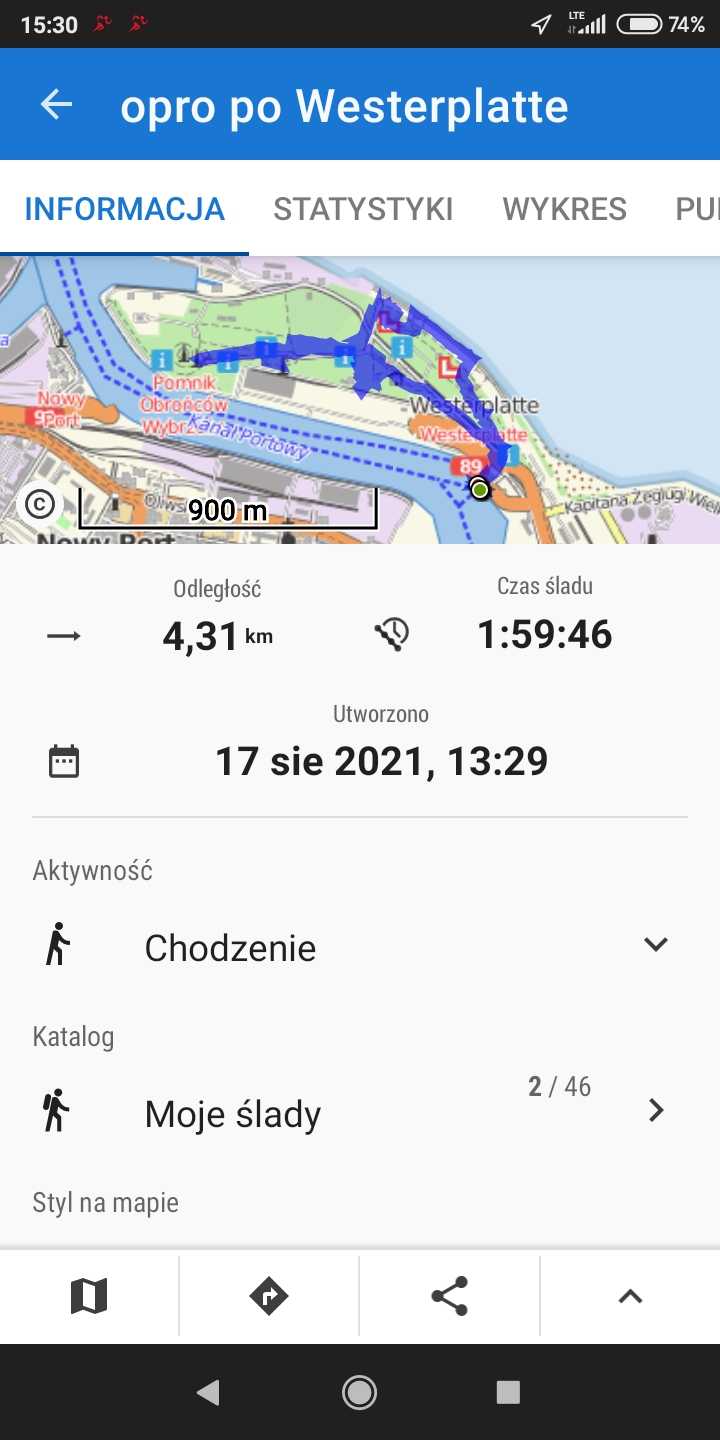The width and height of the screenshot is (720, 1440).
Task: Expand the Chodzenie activity dropdown
Action: click(360, 946)
